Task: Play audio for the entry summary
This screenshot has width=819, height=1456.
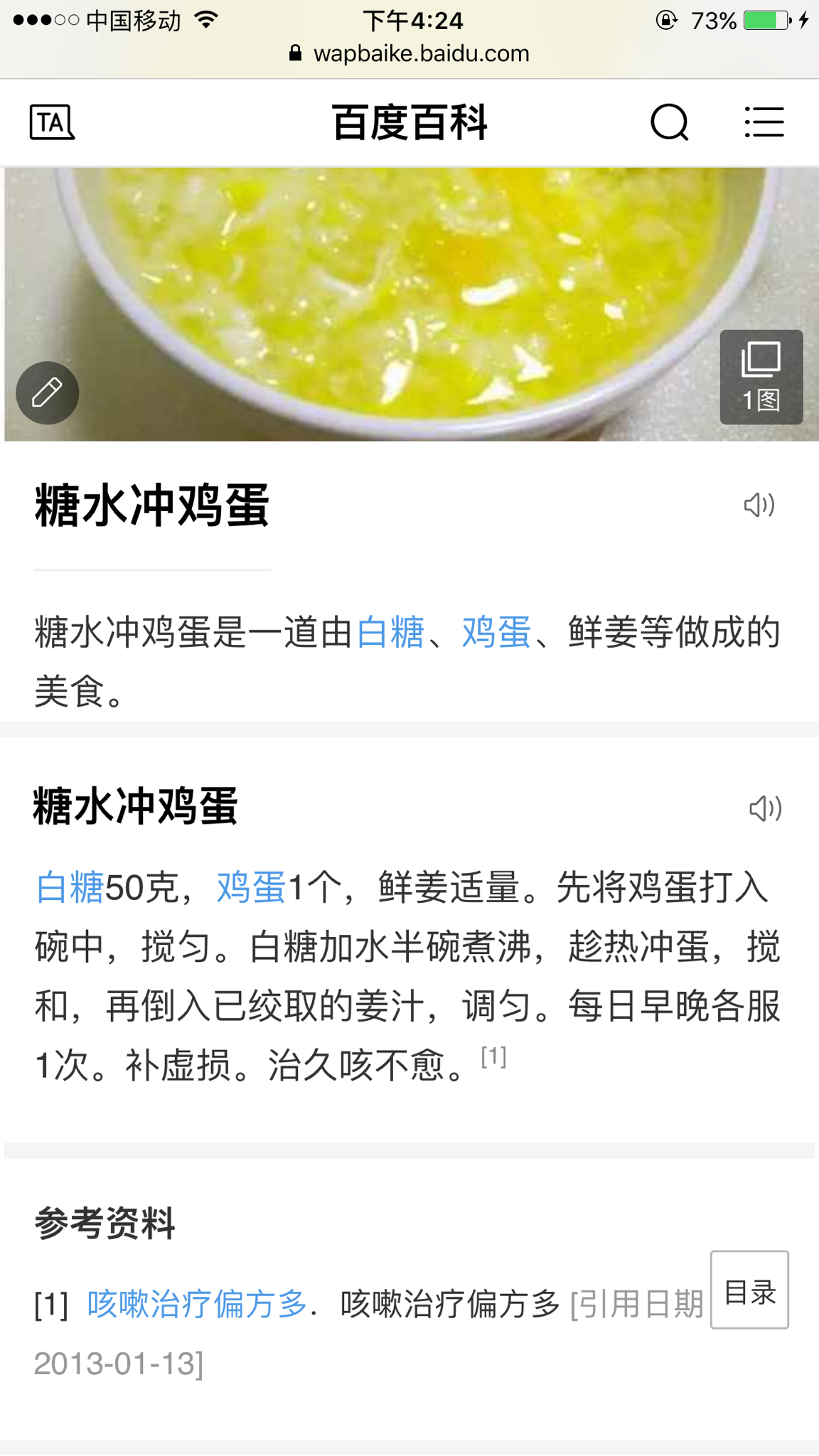Action: tap(759, 505)
